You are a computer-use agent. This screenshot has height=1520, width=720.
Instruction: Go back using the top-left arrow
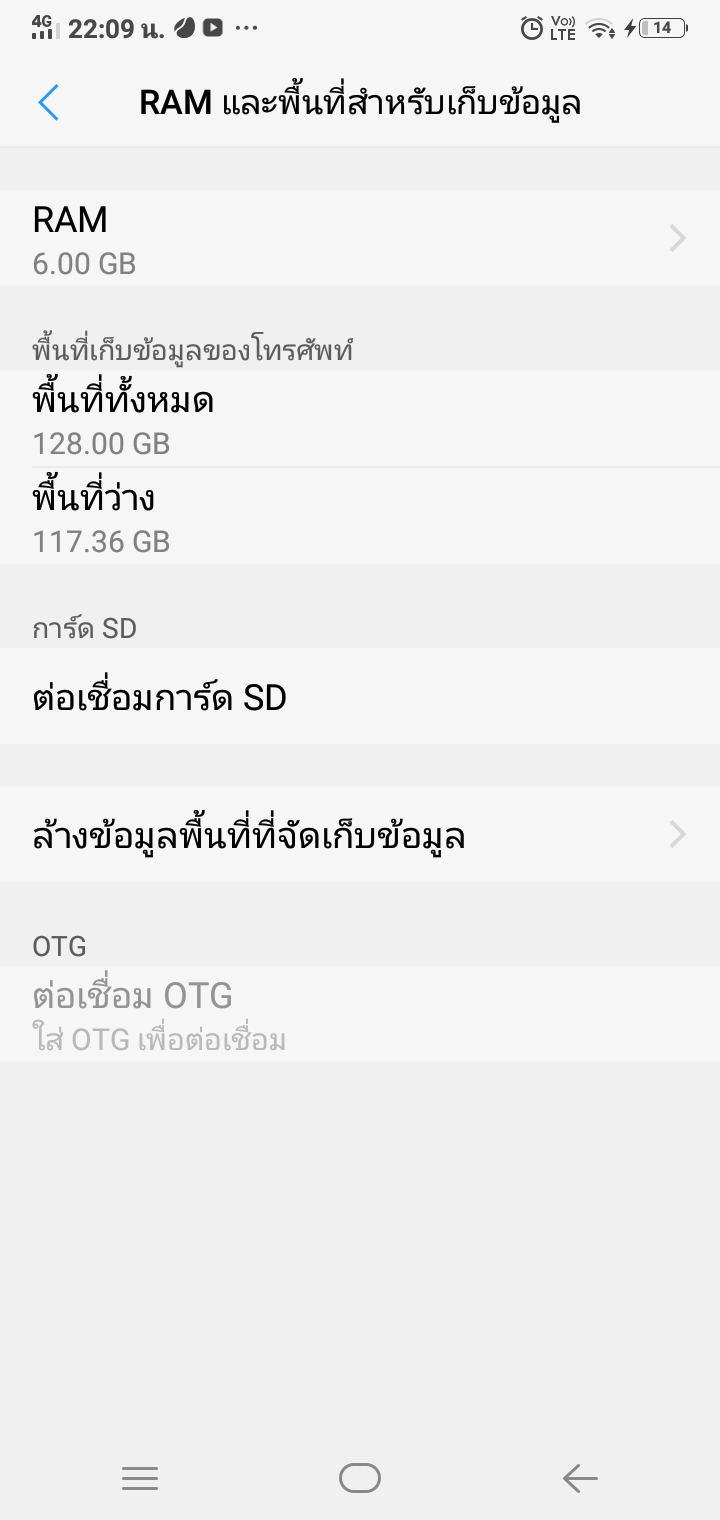(48, 103)
